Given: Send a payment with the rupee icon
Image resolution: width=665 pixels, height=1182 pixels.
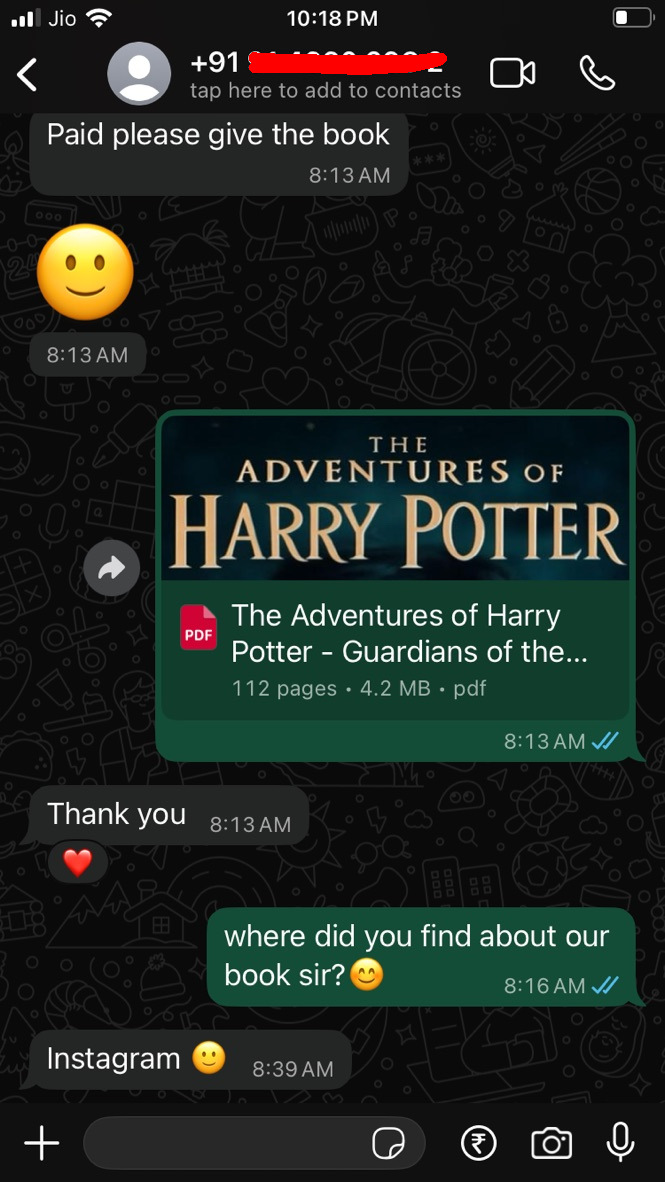Looking at the screenshot, I should point(478,1143).
